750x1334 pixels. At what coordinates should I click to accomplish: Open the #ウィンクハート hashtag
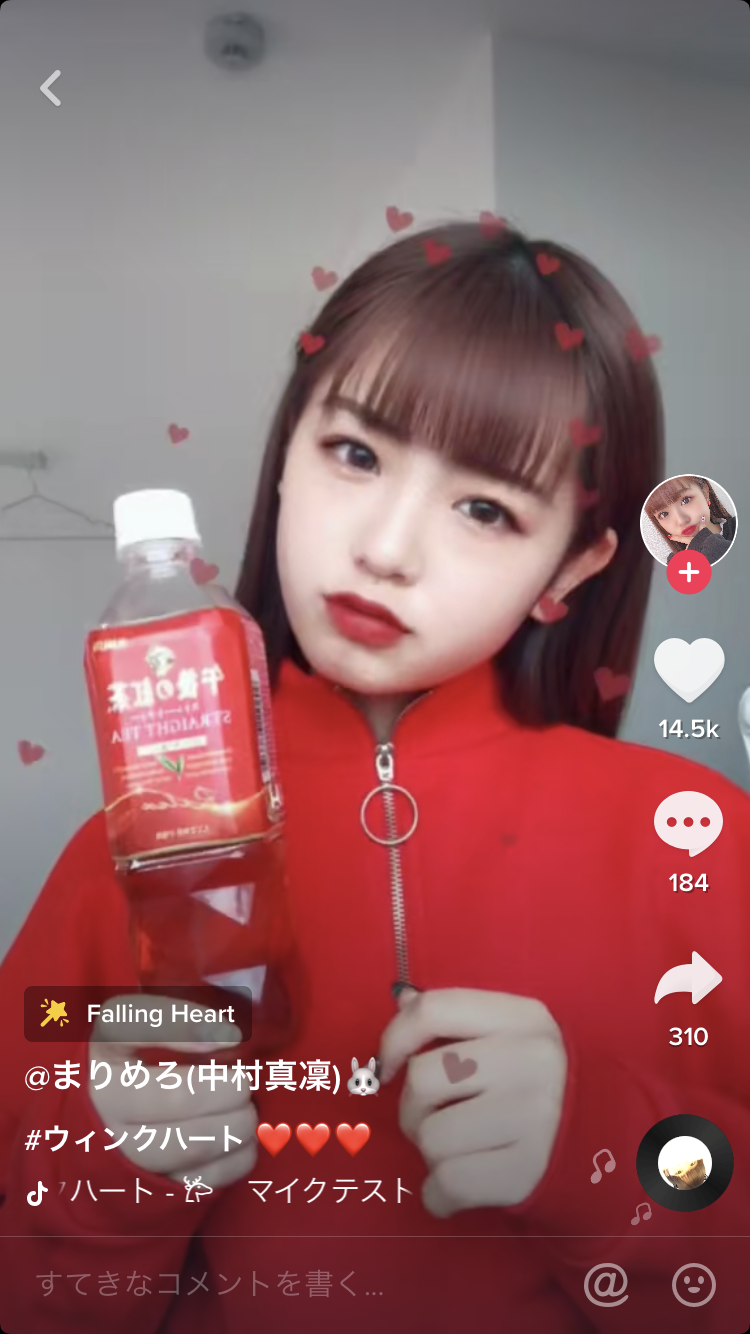(x=135, y=1139)
